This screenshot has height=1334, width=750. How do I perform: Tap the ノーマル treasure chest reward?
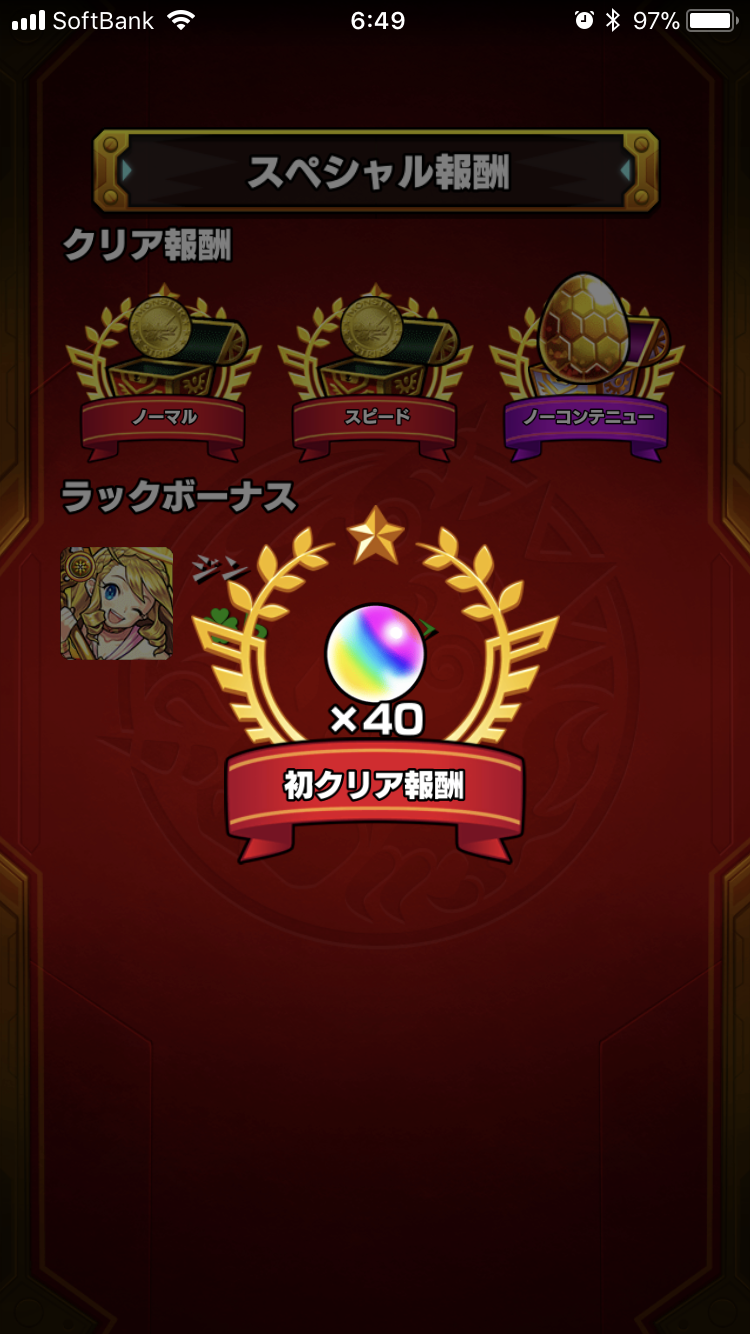(x=163, y=374)
